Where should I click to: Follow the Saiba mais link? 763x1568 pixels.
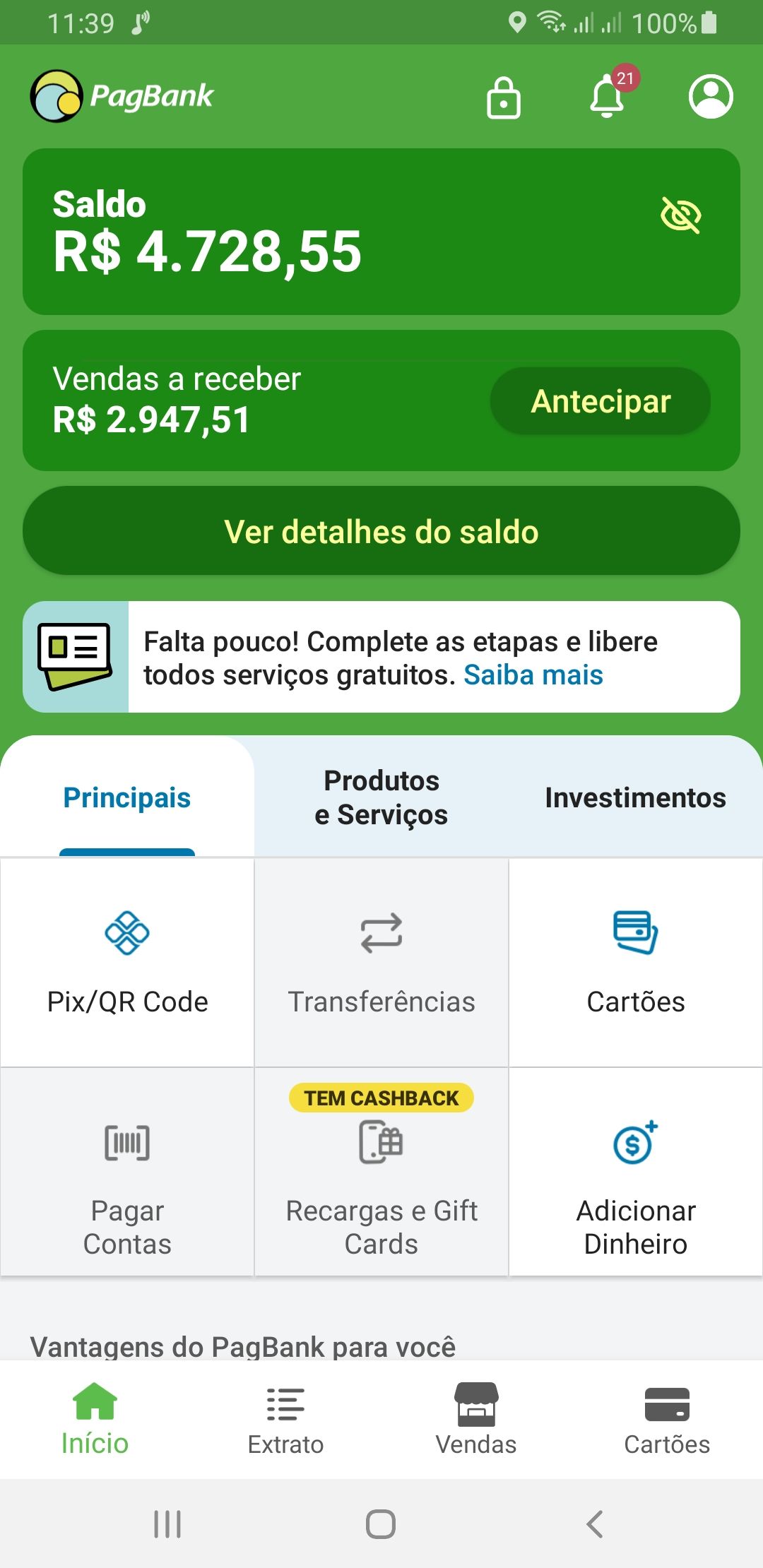coord(533,675)
